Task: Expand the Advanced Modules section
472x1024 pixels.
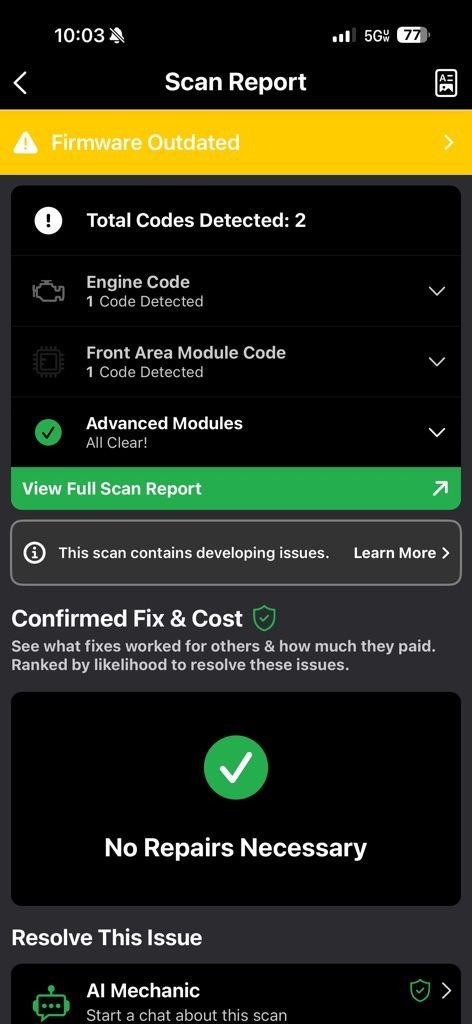Action: pos(236,432)
